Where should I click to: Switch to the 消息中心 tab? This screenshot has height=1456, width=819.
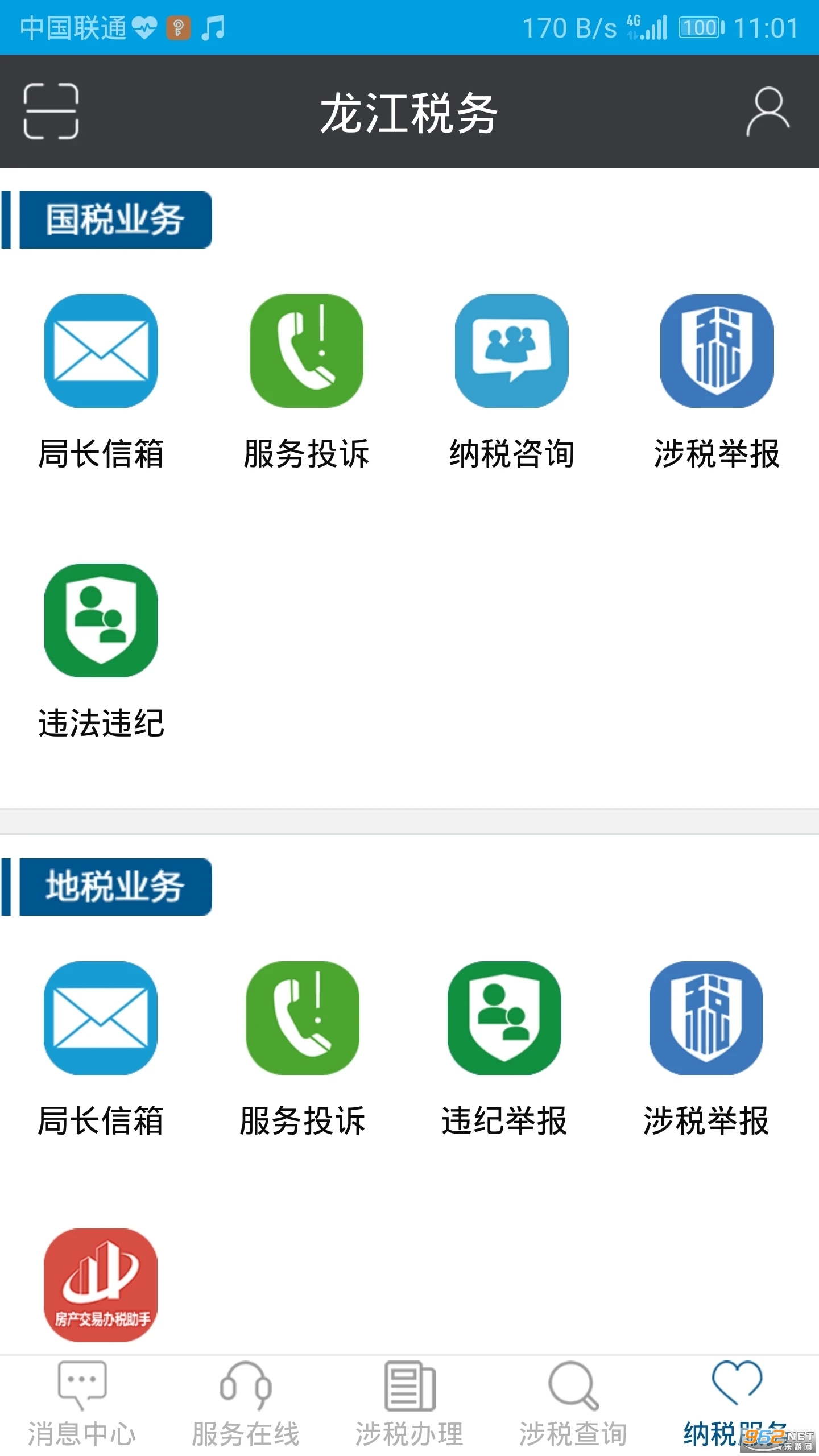point(82,1405)
